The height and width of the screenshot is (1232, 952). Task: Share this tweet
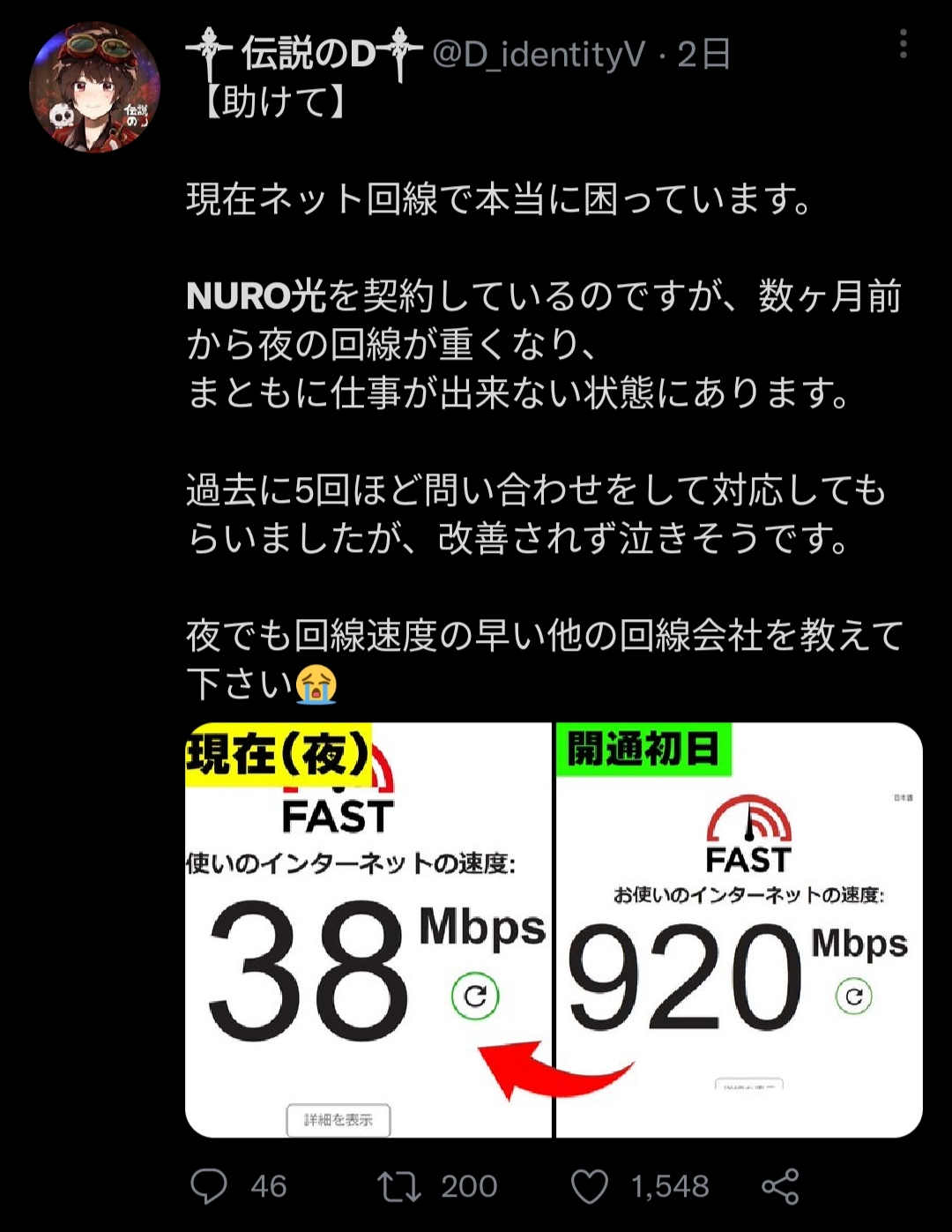780,1186
